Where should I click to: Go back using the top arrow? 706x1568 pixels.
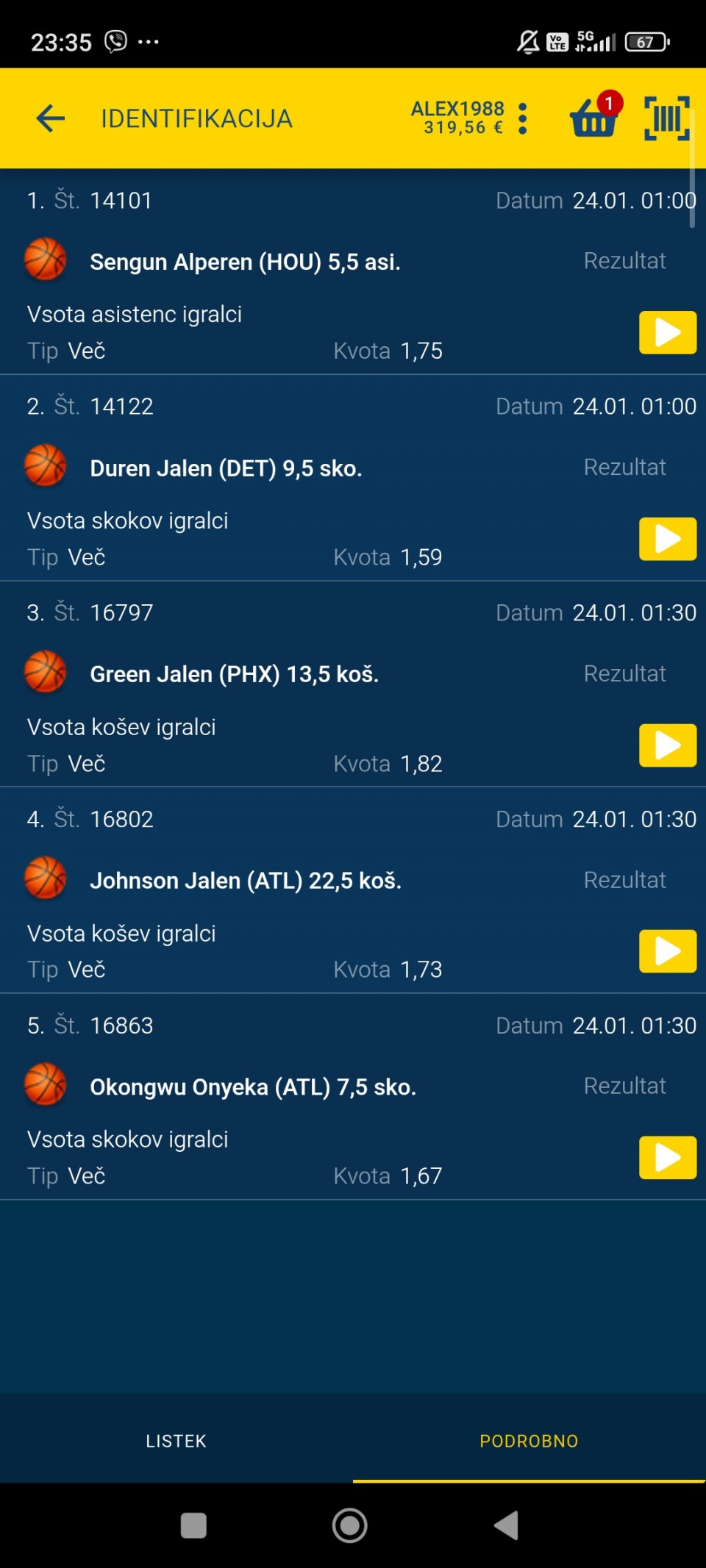coord(51,118)
